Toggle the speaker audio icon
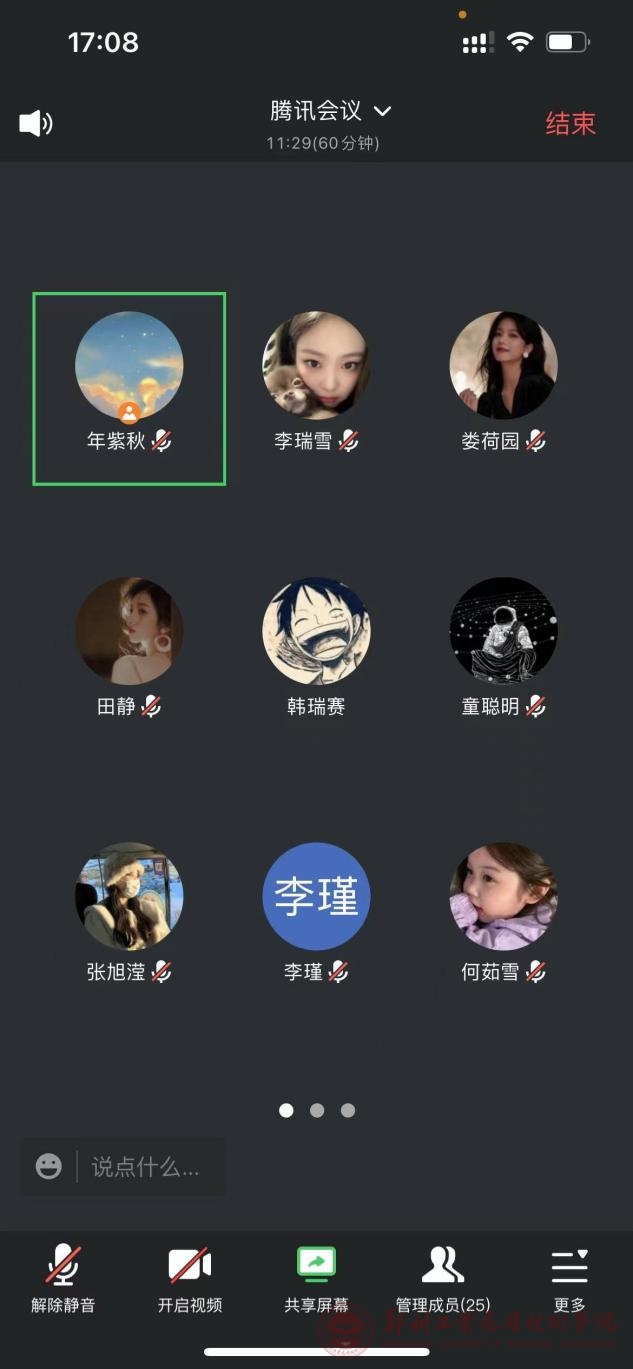The height and width of the screenshot is (1369, 633). click(35, 123)
